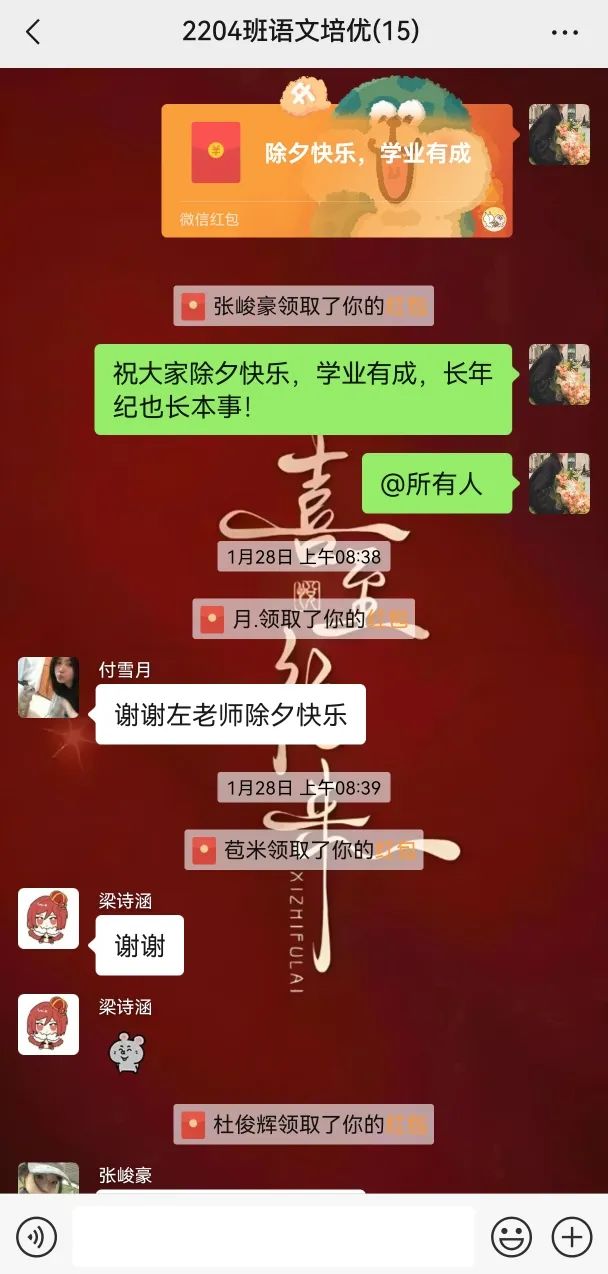Open the plus attachments menu
The width and height of the screenshot is (608, 1274).
click(x=572, y=1237)
